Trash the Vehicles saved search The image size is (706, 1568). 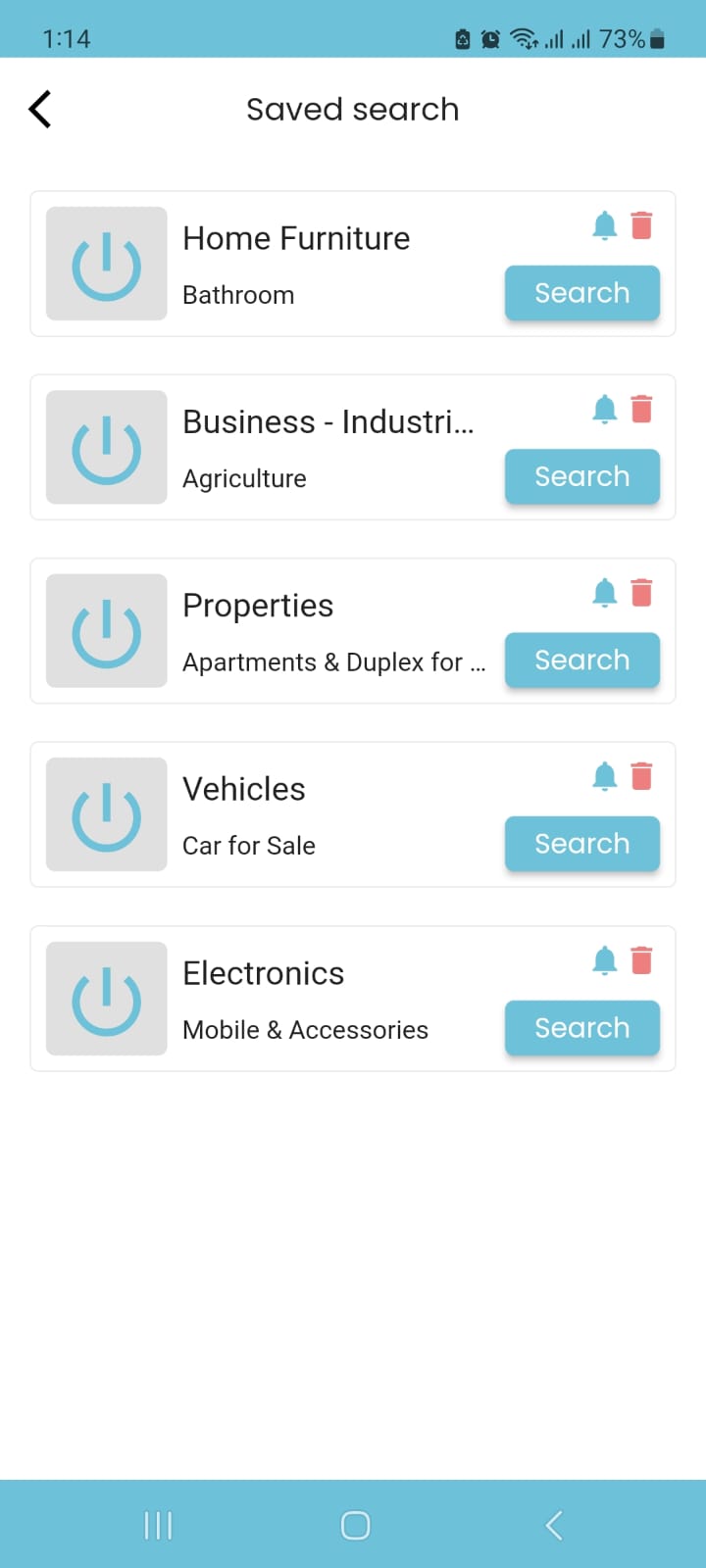point(642,776)
